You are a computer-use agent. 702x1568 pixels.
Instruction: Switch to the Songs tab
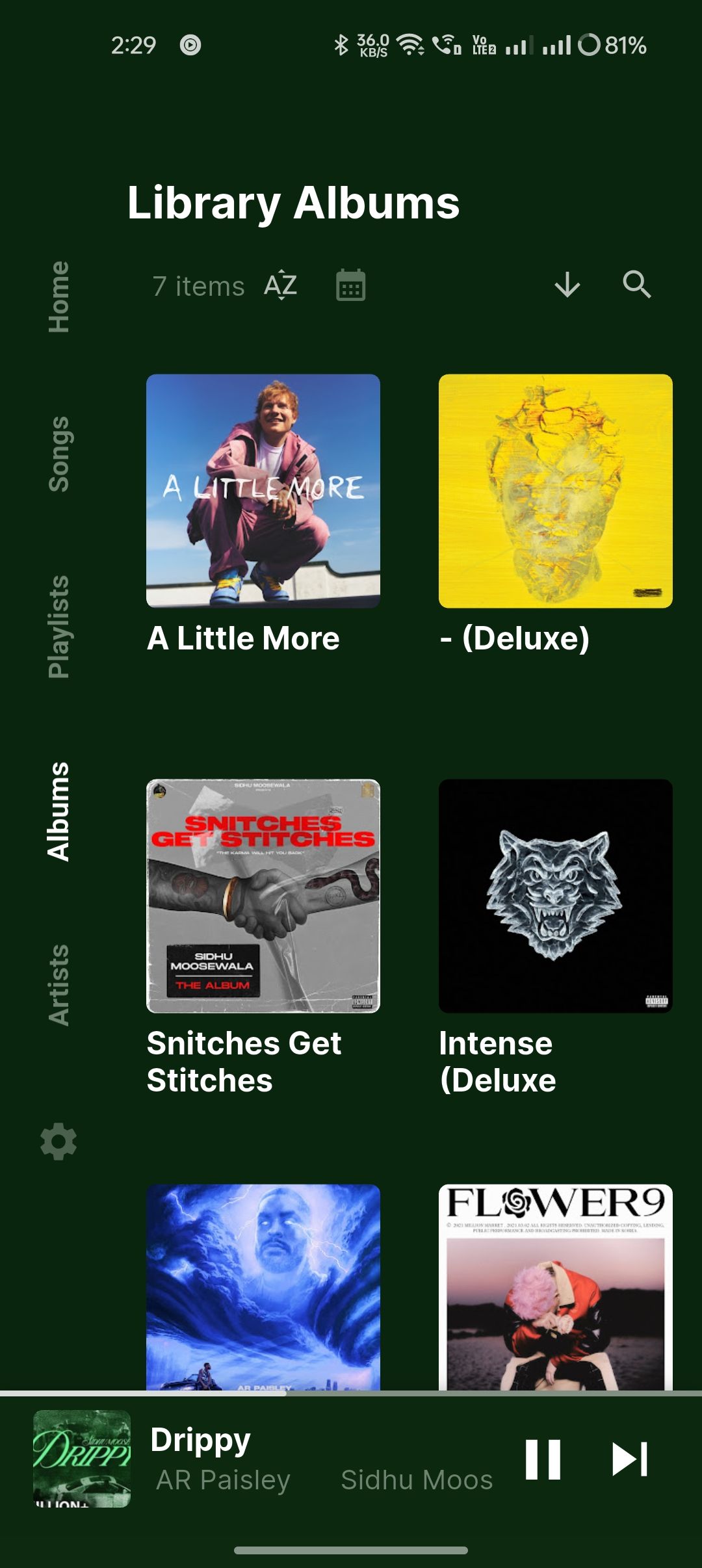(x=58, y=454)
